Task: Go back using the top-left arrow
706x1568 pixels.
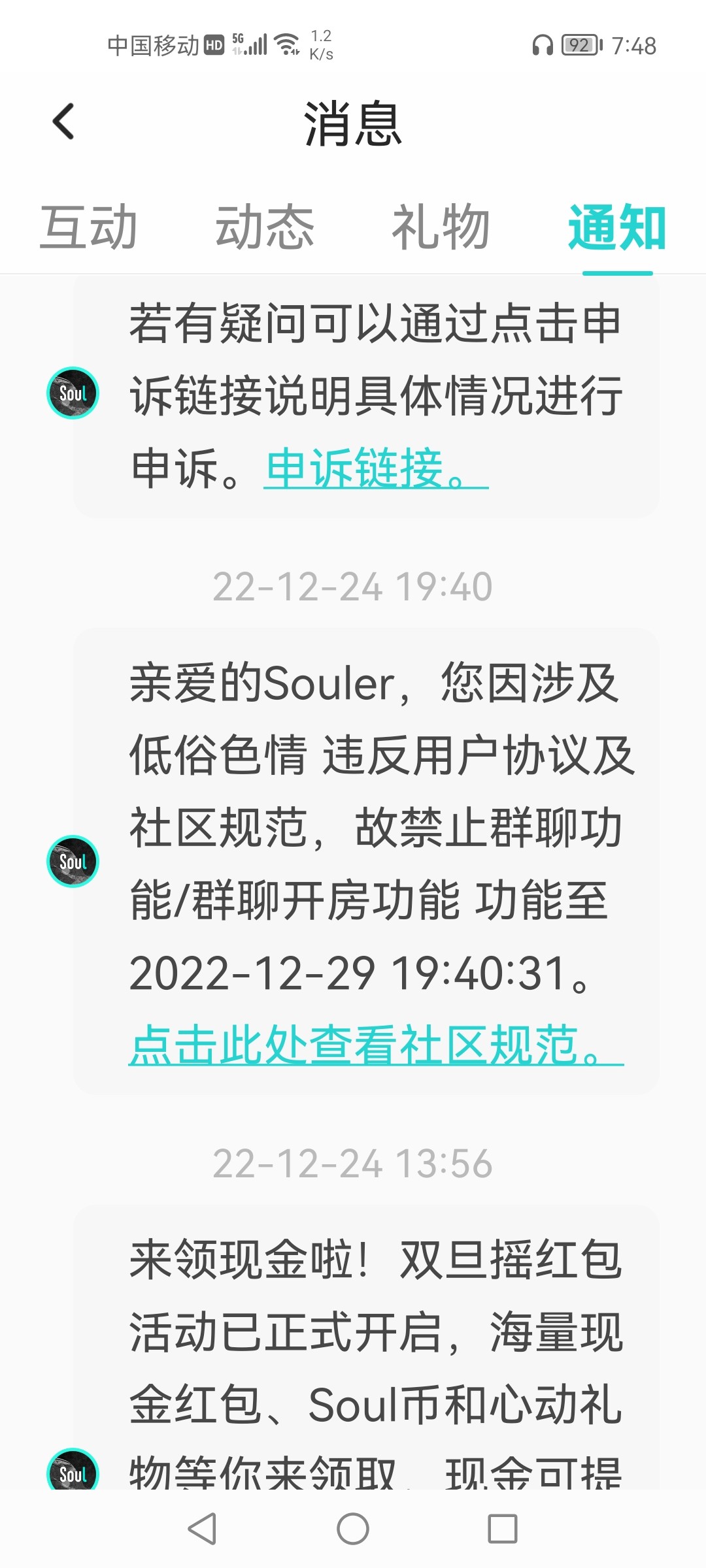Action: [x=63, y=122]
